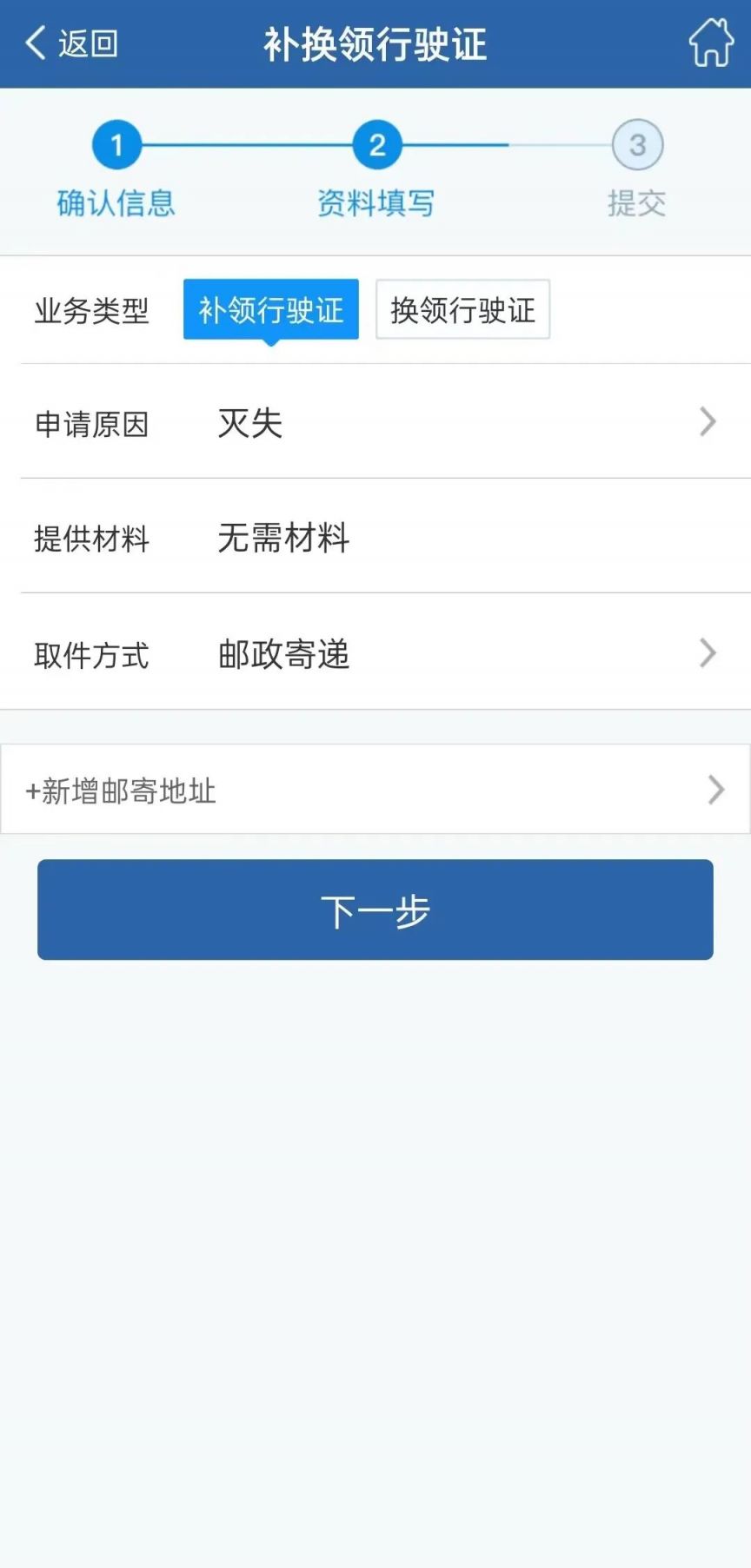The height and width of the screenshot is (1568, 751).
Task: Open the 取件方式 selector showing 邮政寄递
Action: pyautogui.click(x=374, y=654)
